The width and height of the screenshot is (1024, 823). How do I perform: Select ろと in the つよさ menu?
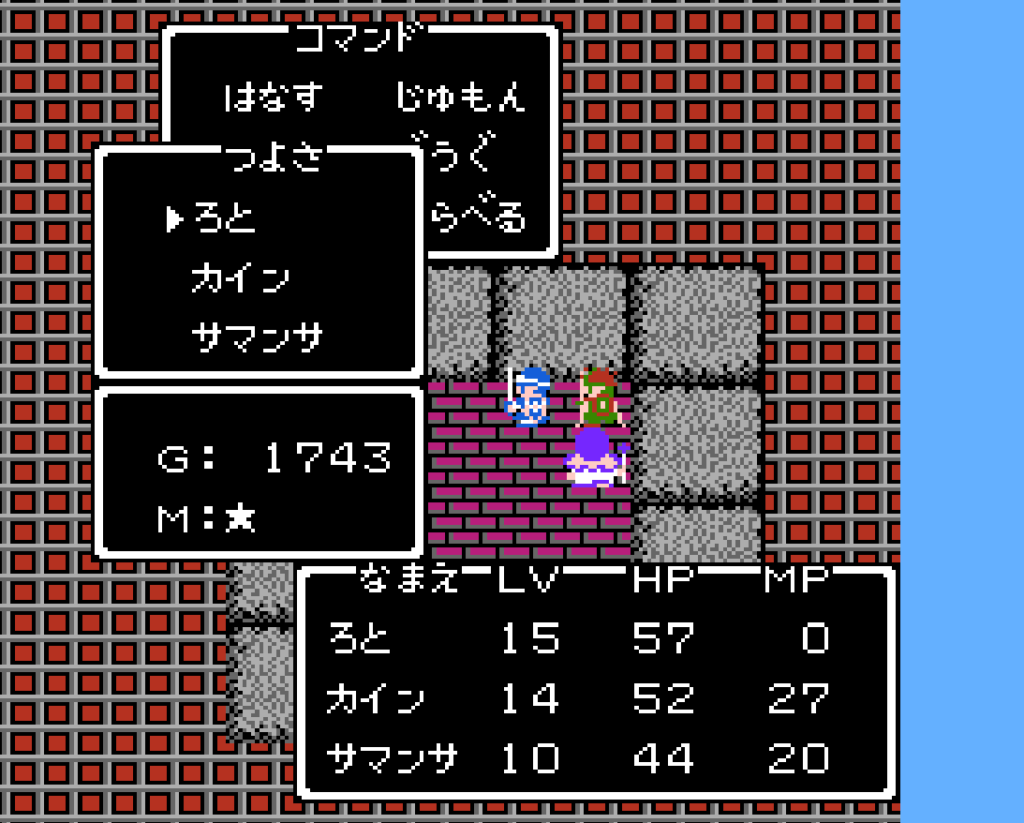point(224,219)
